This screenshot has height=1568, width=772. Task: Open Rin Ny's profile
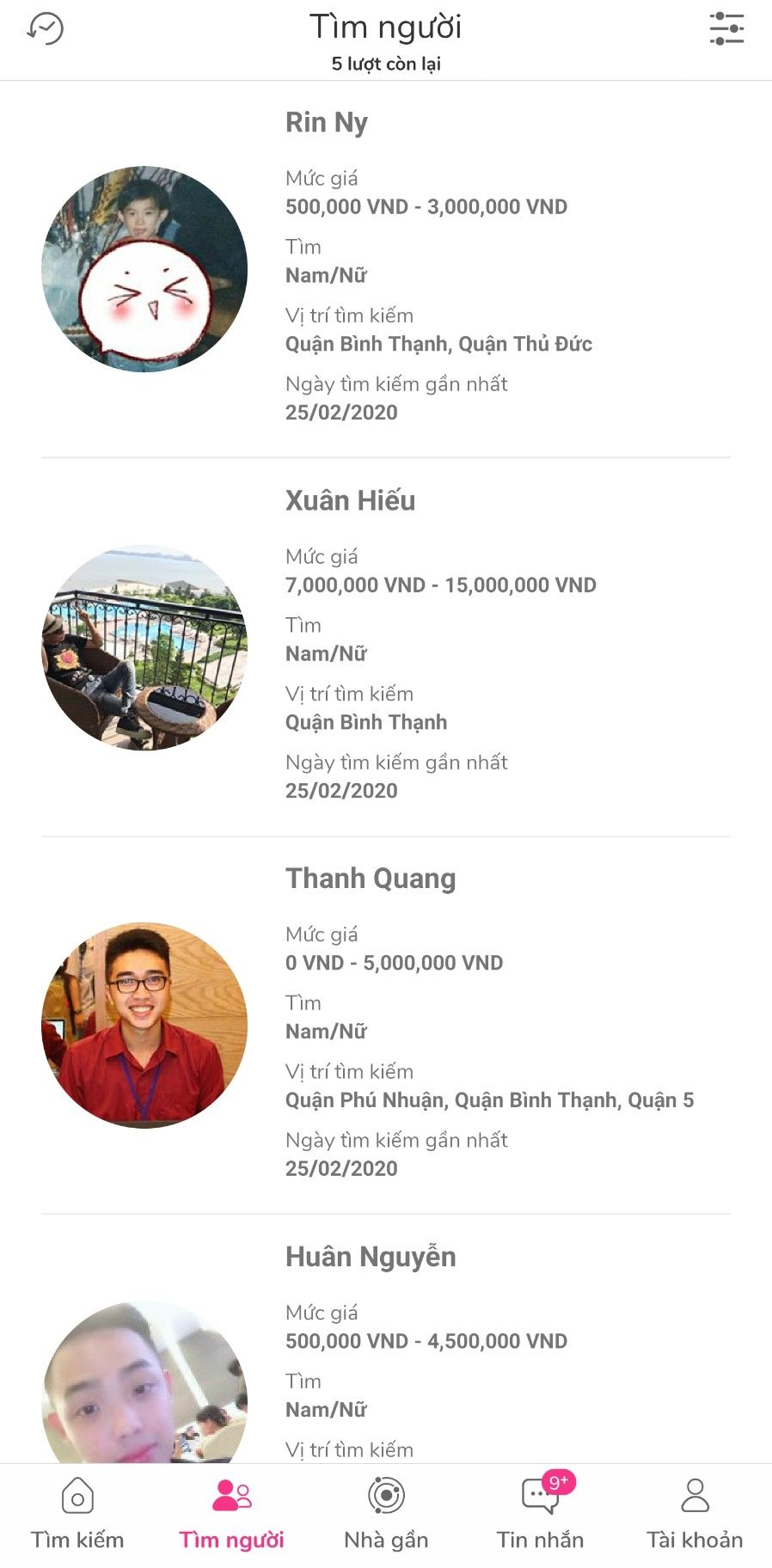pos(327,123)
